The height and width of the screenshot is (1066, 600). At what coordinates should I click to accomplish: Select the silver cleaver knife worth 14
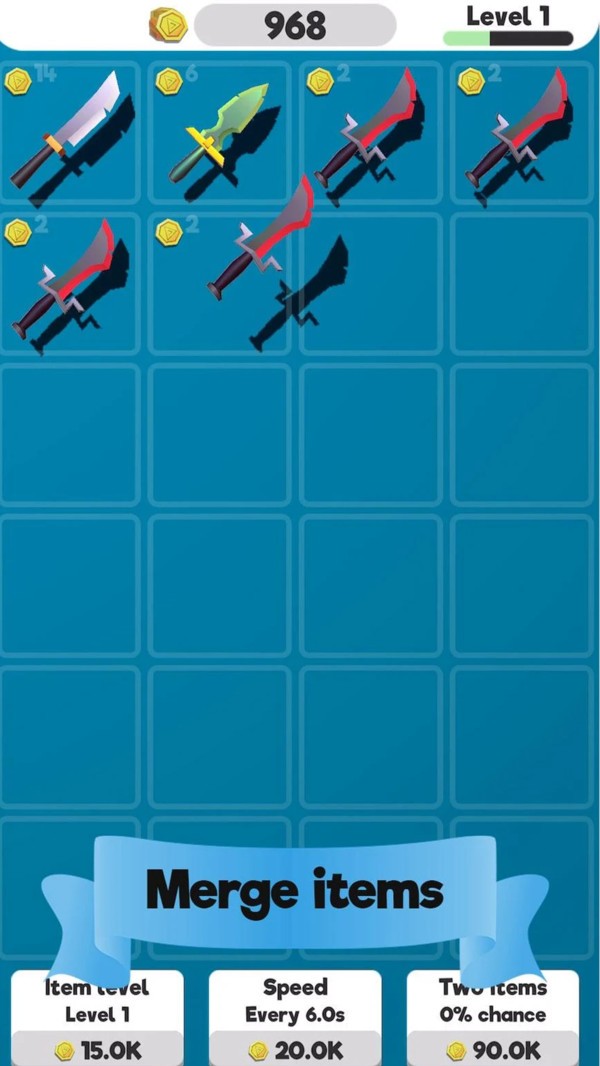pyautogui.click(x=68, y=133)
